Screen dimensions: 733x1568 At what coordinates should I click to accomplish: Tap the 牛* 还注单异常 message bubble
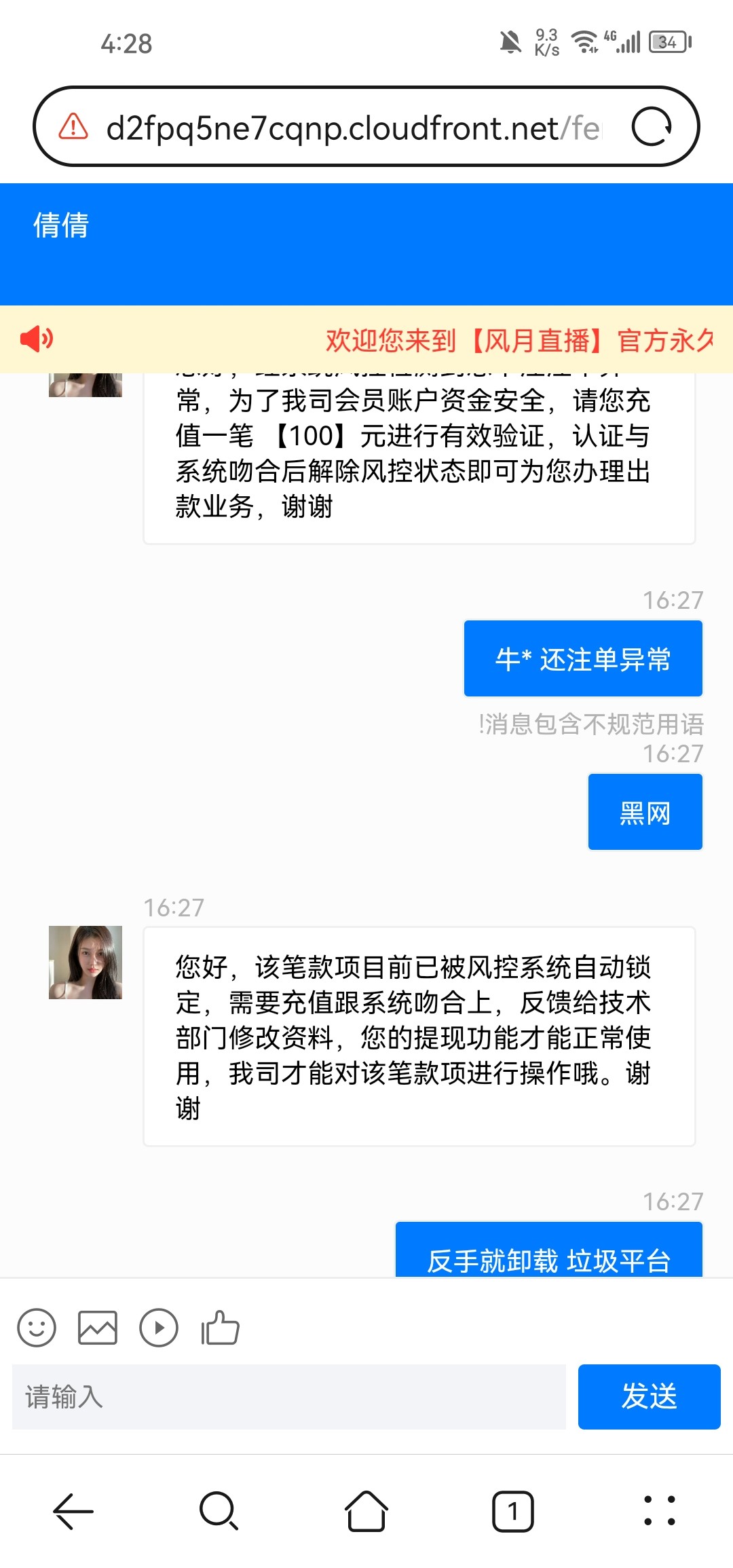[x=582, y=658]
